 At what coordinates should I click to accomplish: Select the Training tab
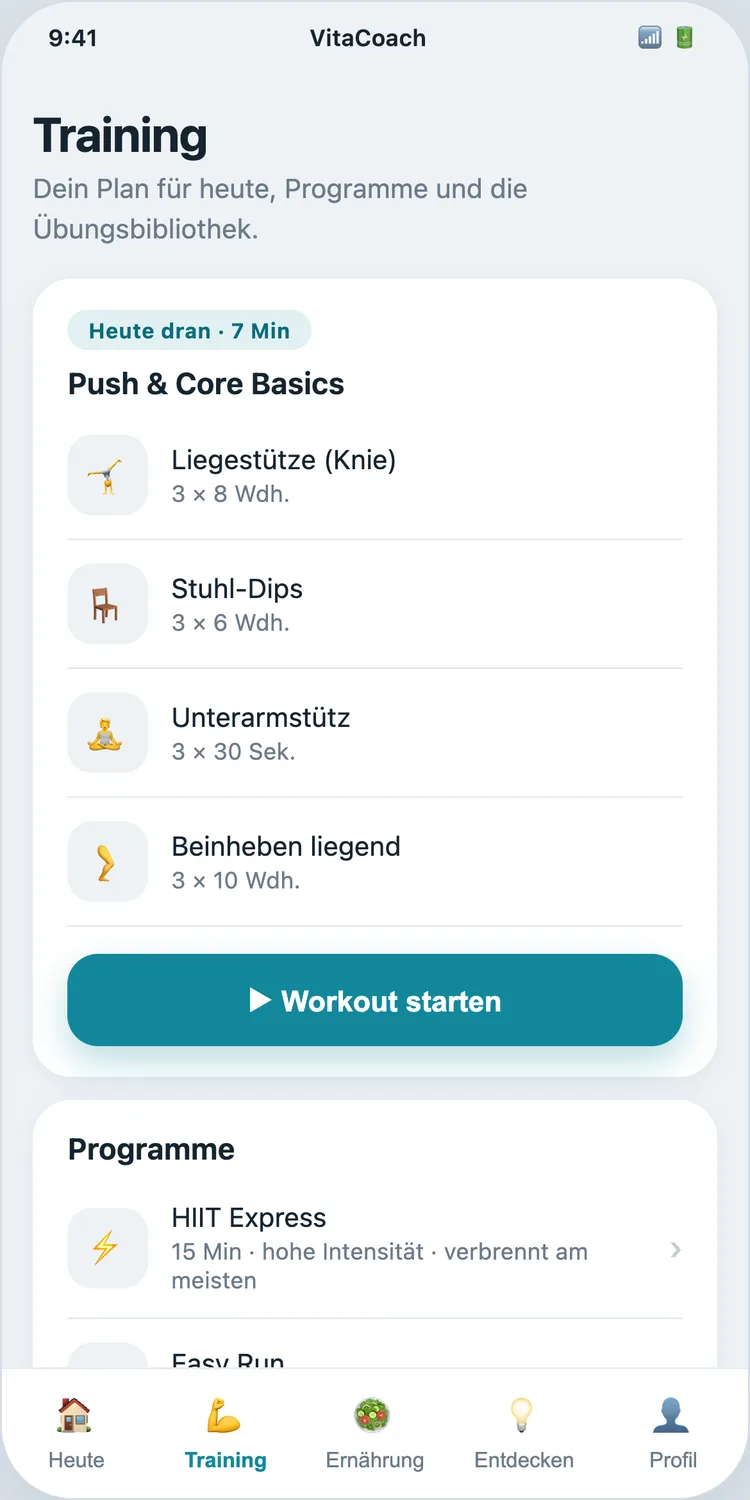(226, 1433)
